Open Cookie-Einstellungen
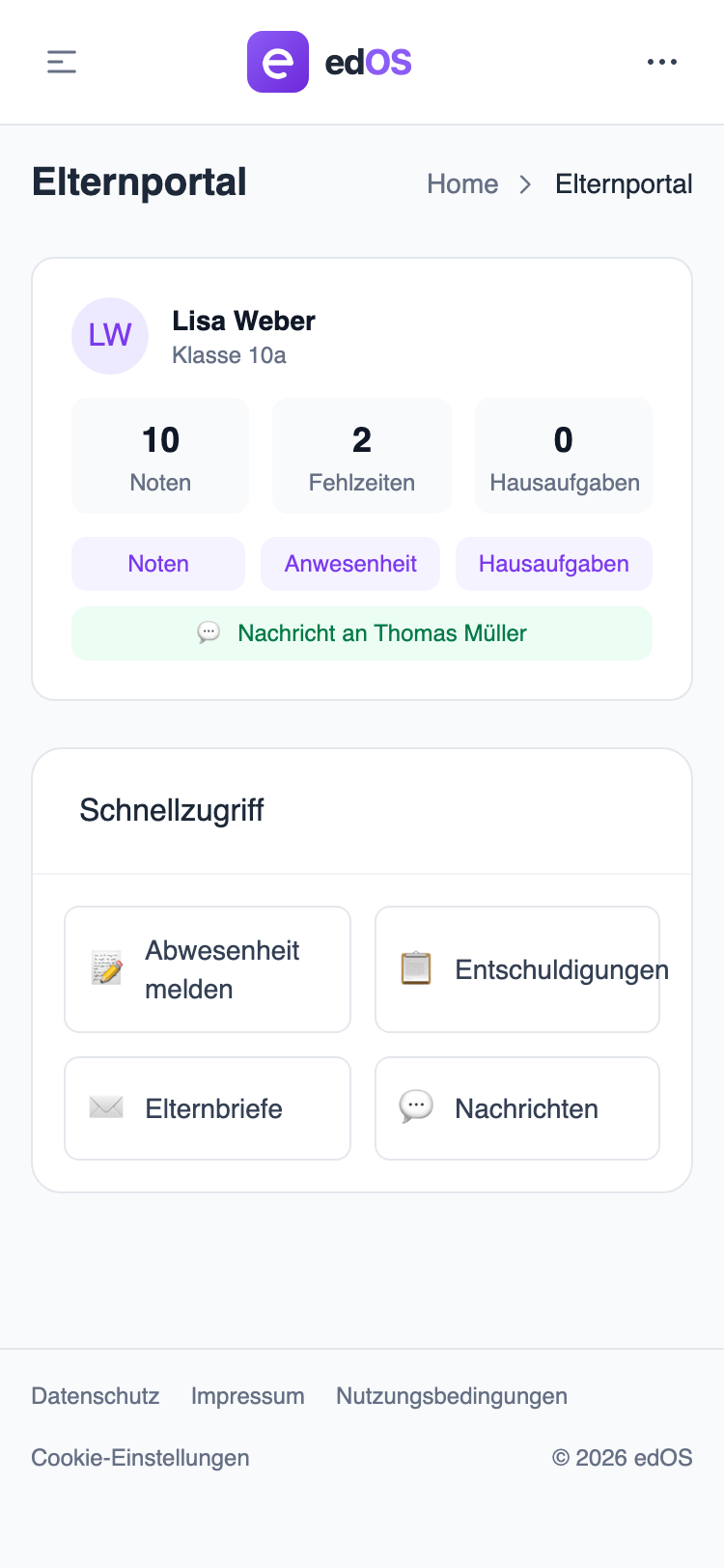Screen dimensions: 724x1568 [x=140, y=1458]
